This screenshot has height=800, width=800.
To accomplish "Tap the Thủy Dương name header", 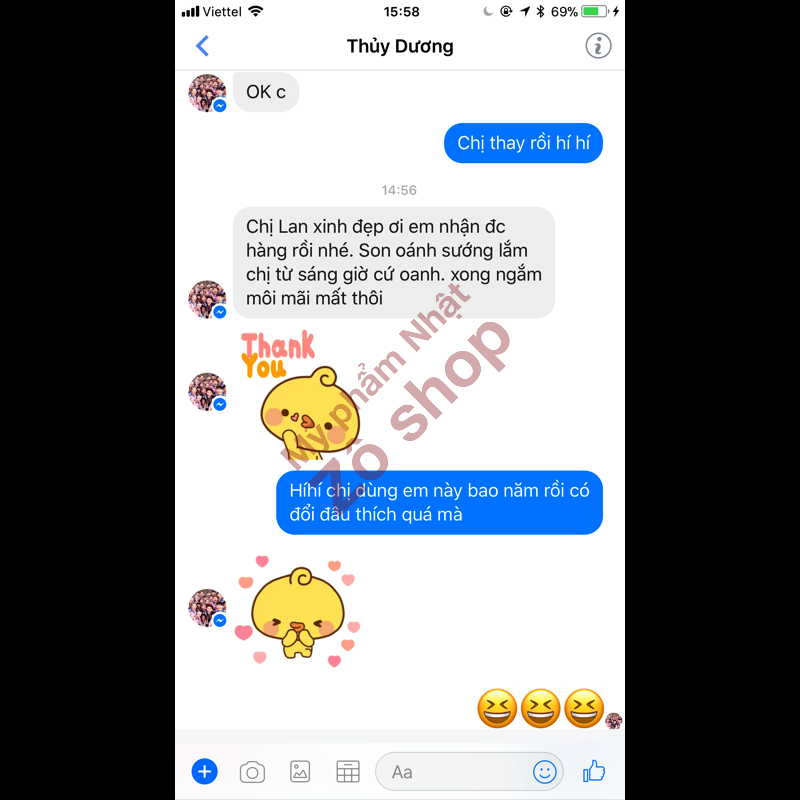I will point(399,46).
